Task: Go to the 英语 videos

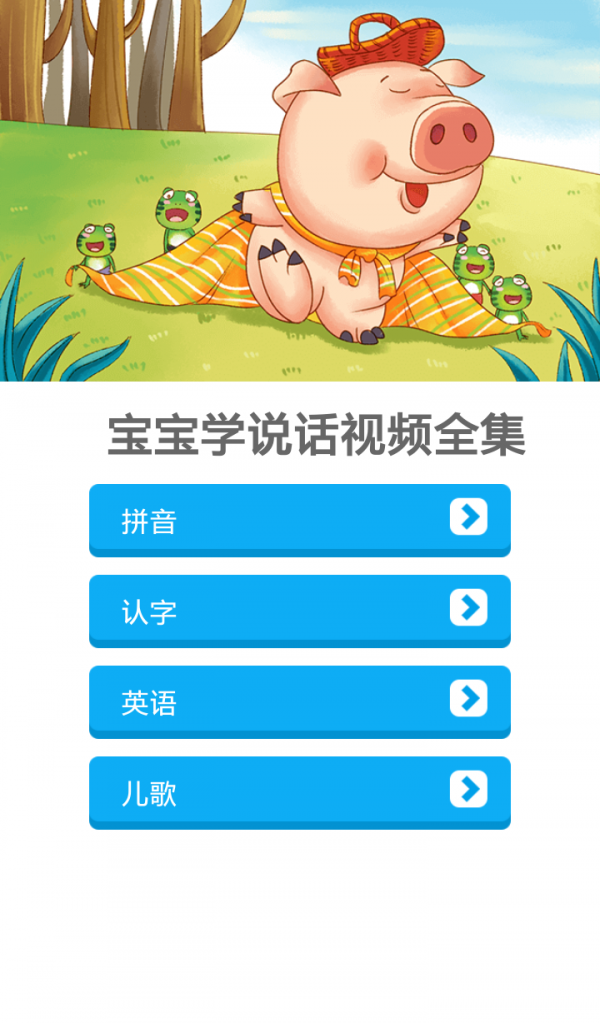Action: 299,701
